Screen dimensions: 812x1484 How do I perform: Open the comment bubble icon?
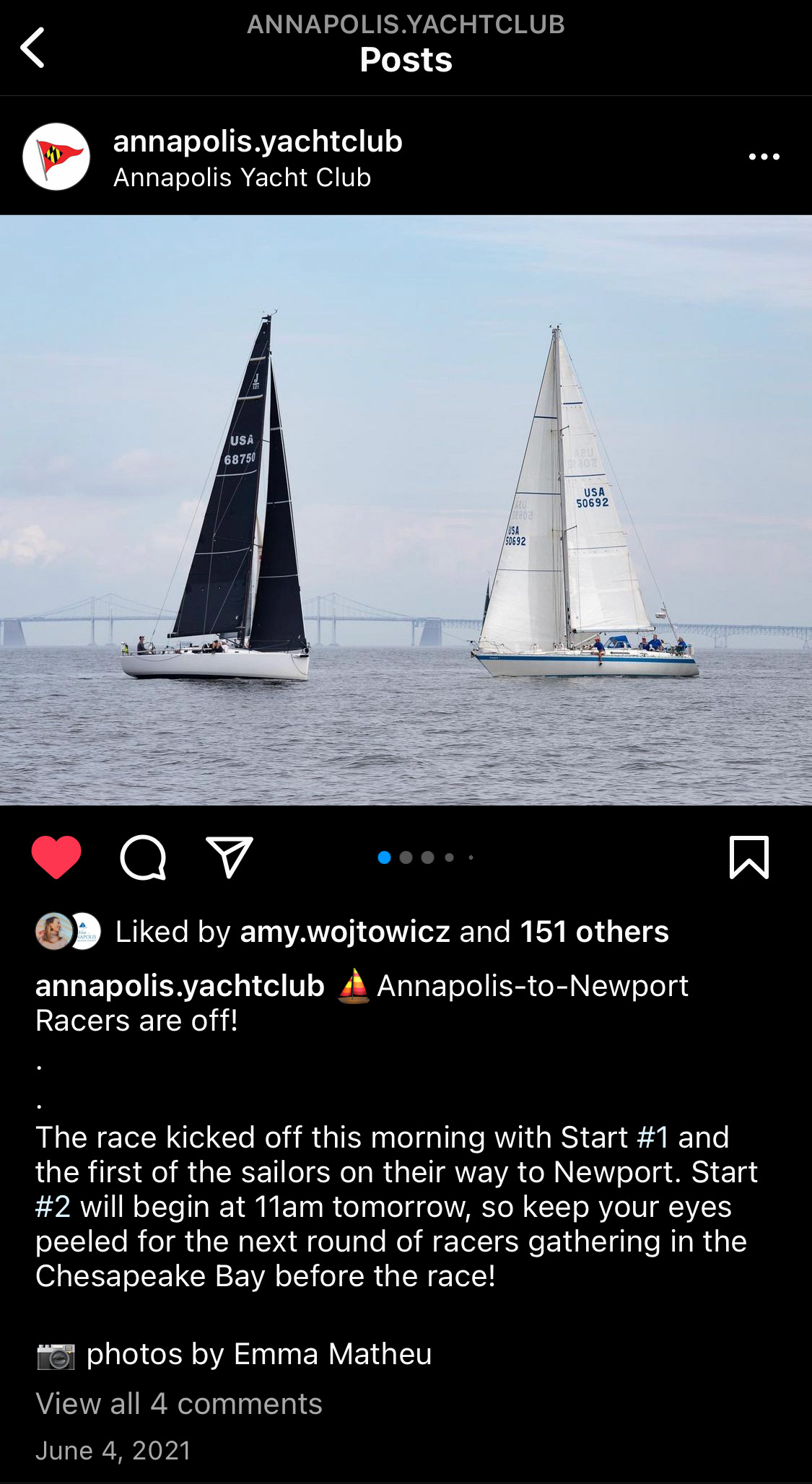point(143,857)
